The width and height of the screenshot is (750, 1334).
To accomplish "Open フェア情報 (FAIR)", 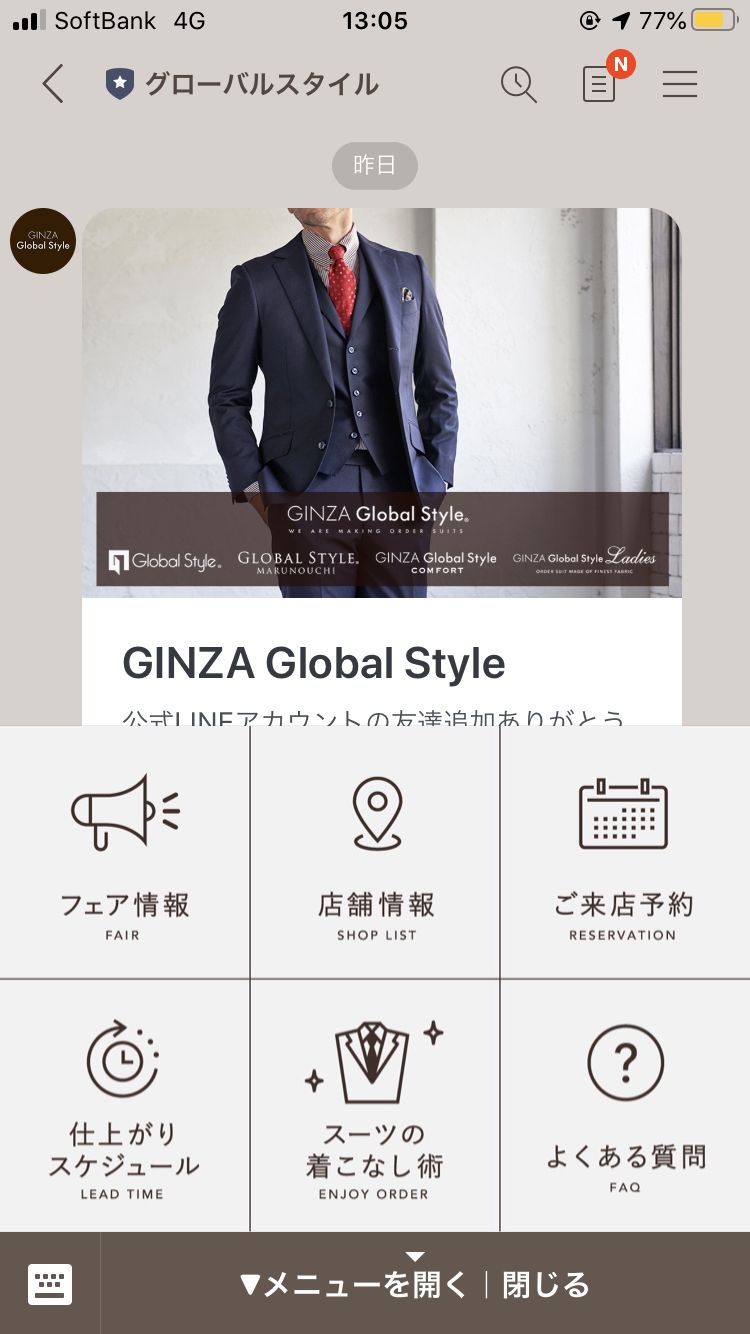I will point(124,853).
